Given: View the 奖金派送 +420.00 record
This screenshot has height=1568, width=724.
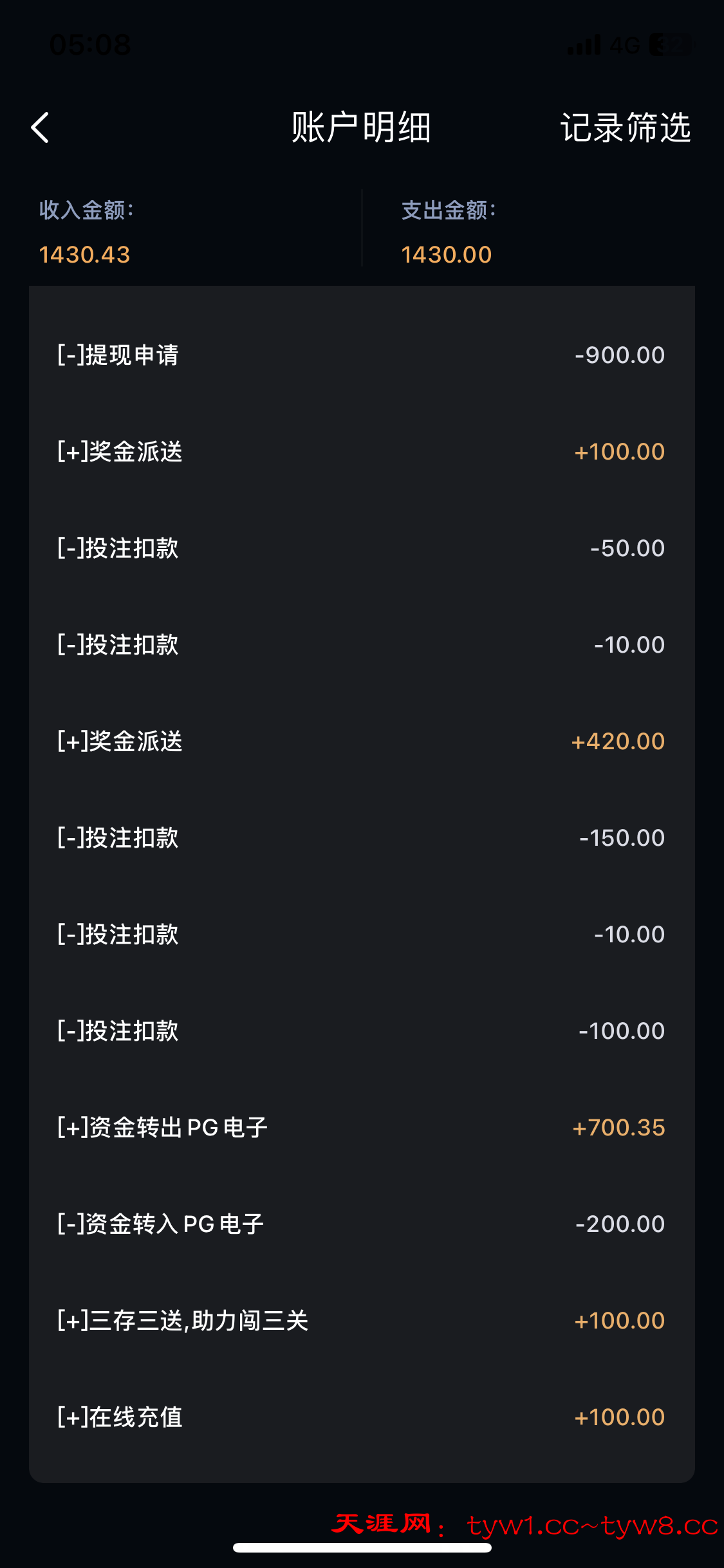Looking at the screenshot, I should click(x=360, y=740).
